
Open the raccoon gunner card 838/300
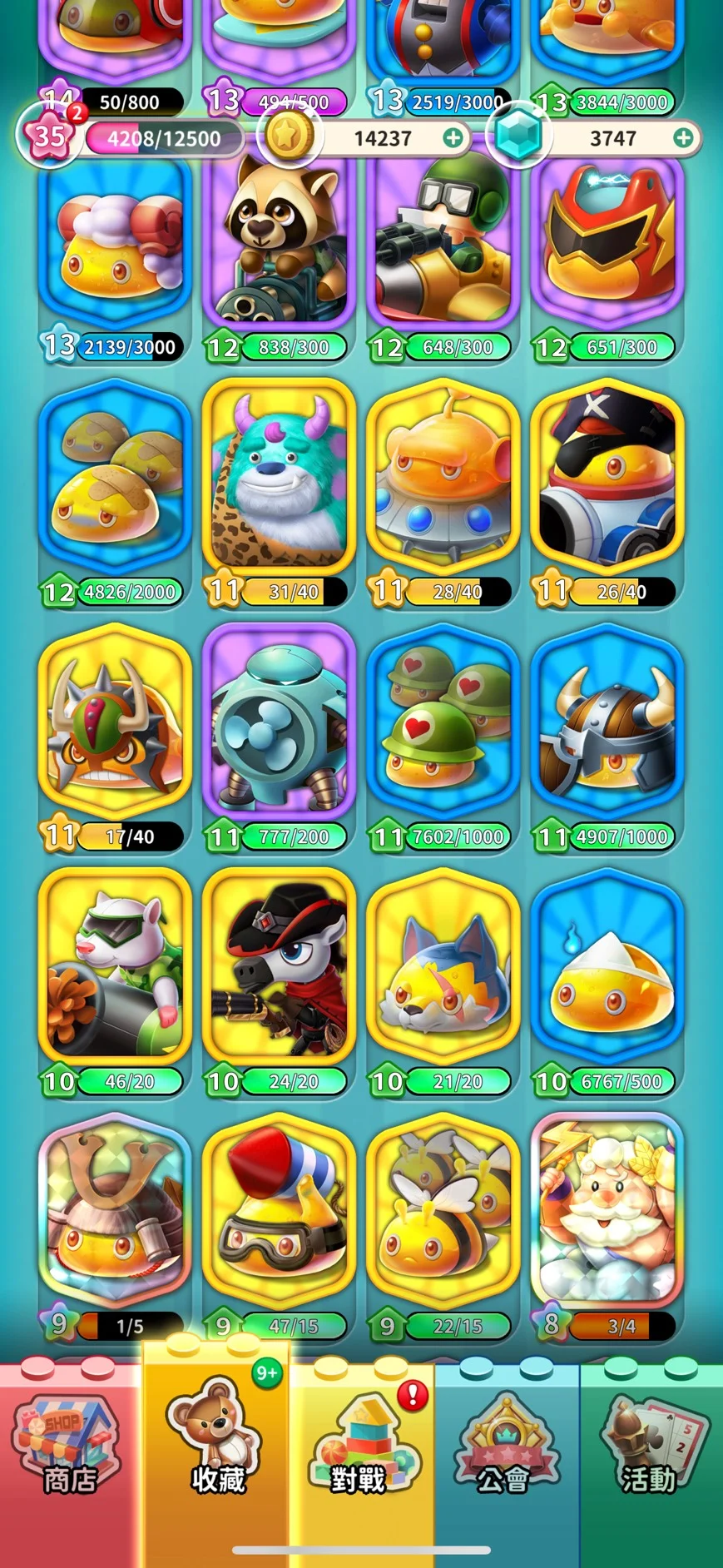click(280, 241)
